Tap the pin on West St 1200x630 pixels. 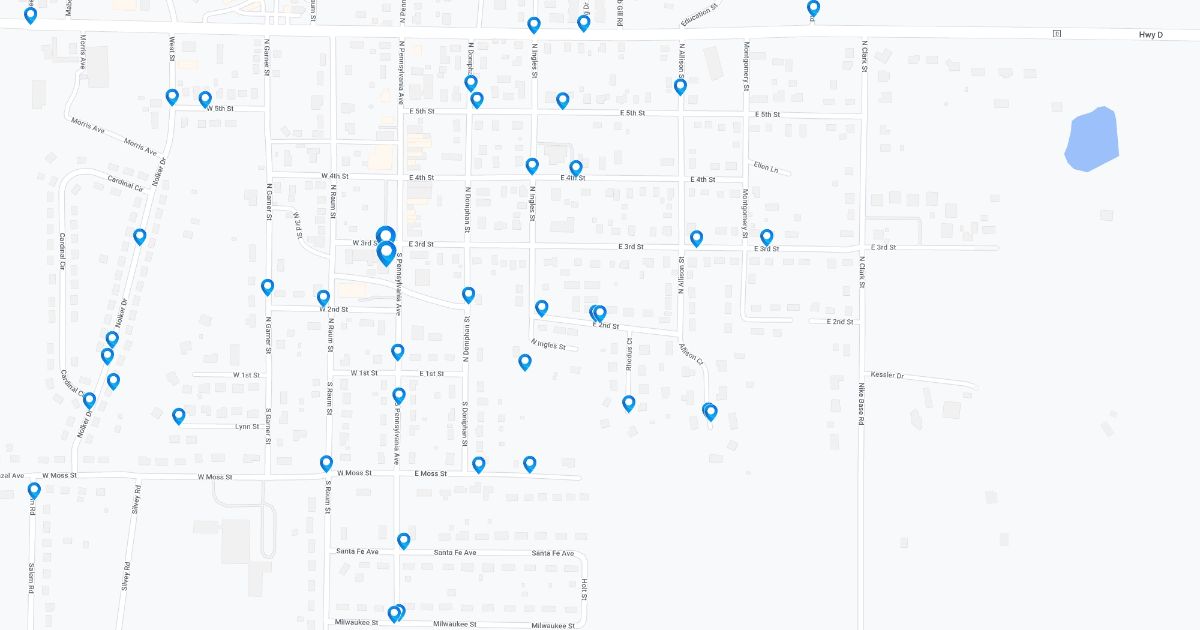click(x=172, y=97)
